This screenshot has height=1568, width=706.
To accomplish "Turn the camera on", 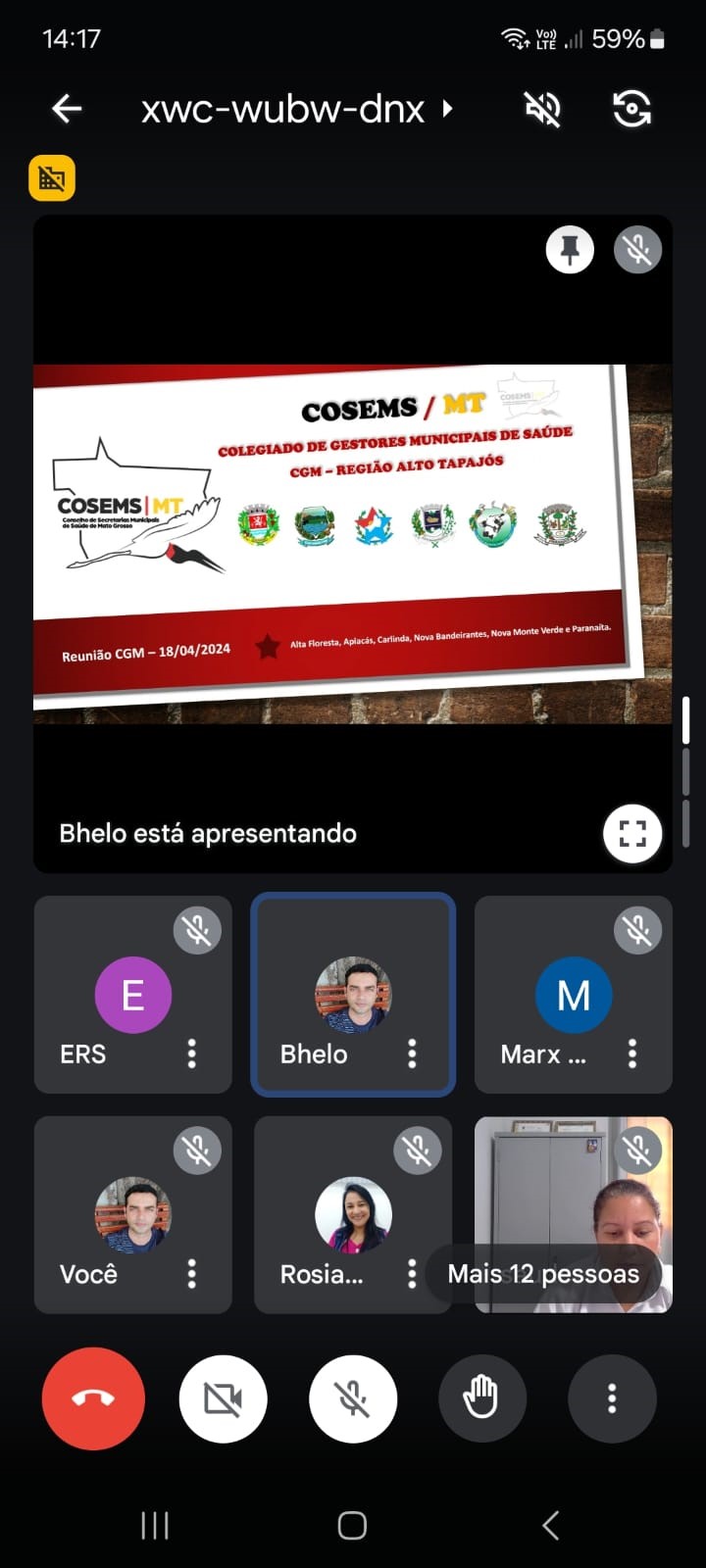I will [223, 1398].
